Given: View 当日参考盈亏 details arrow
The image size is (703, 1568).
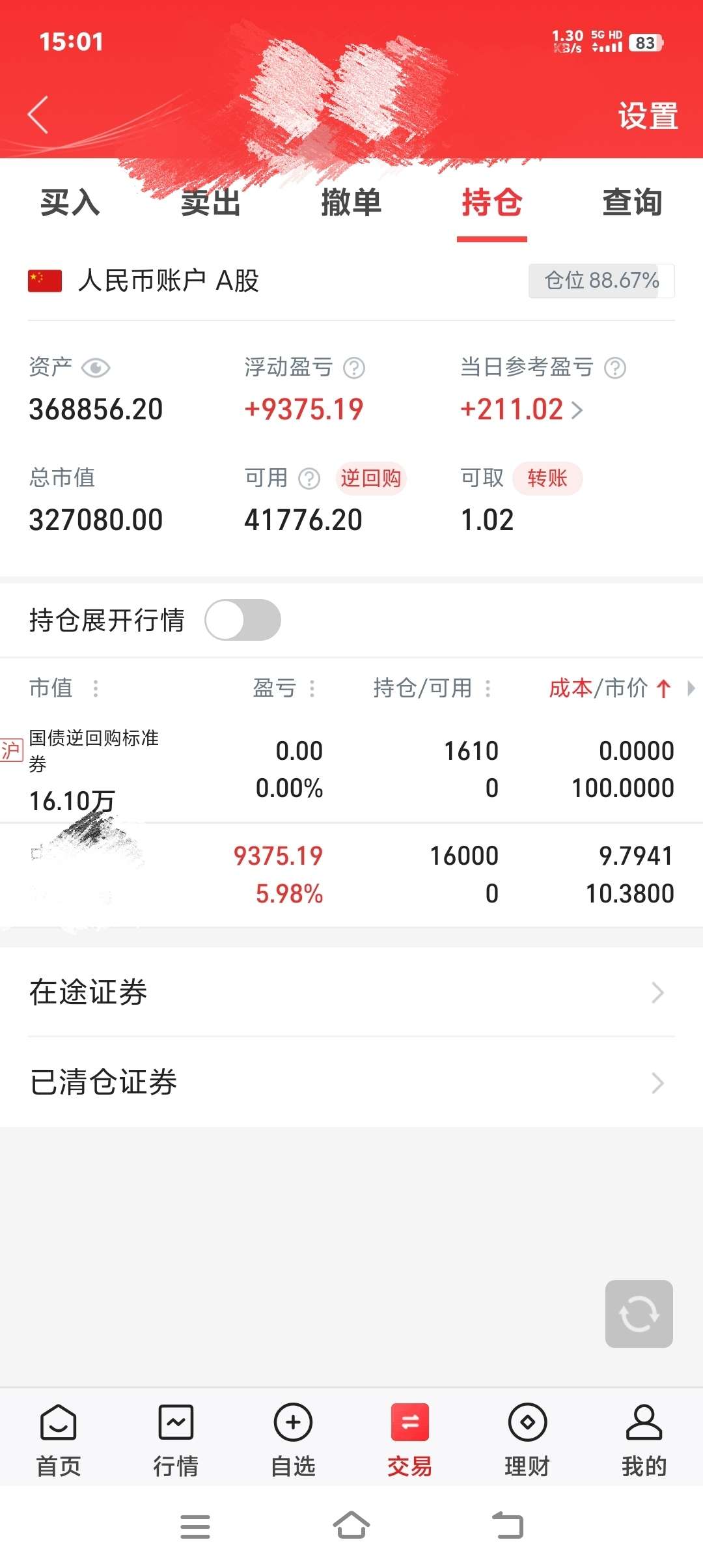Looking at the screenshot, I should (577, 410).
